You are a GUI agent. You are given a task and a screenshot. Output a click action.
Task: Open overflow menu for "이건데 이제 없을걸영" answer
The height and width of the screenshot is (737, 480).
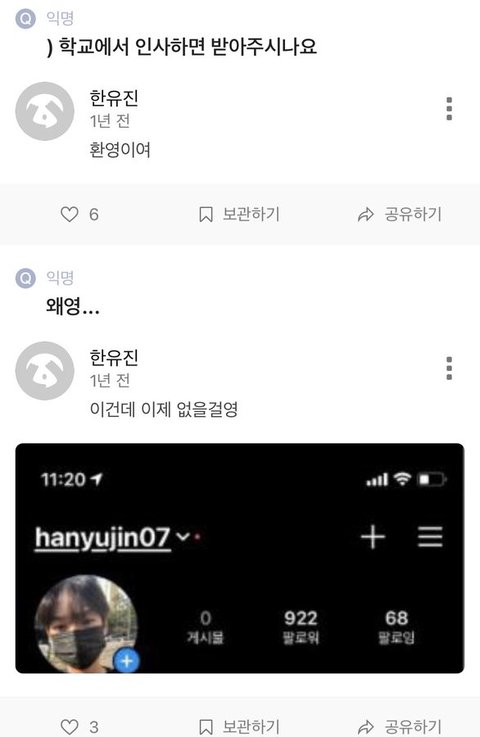click(x=449, y=368)
